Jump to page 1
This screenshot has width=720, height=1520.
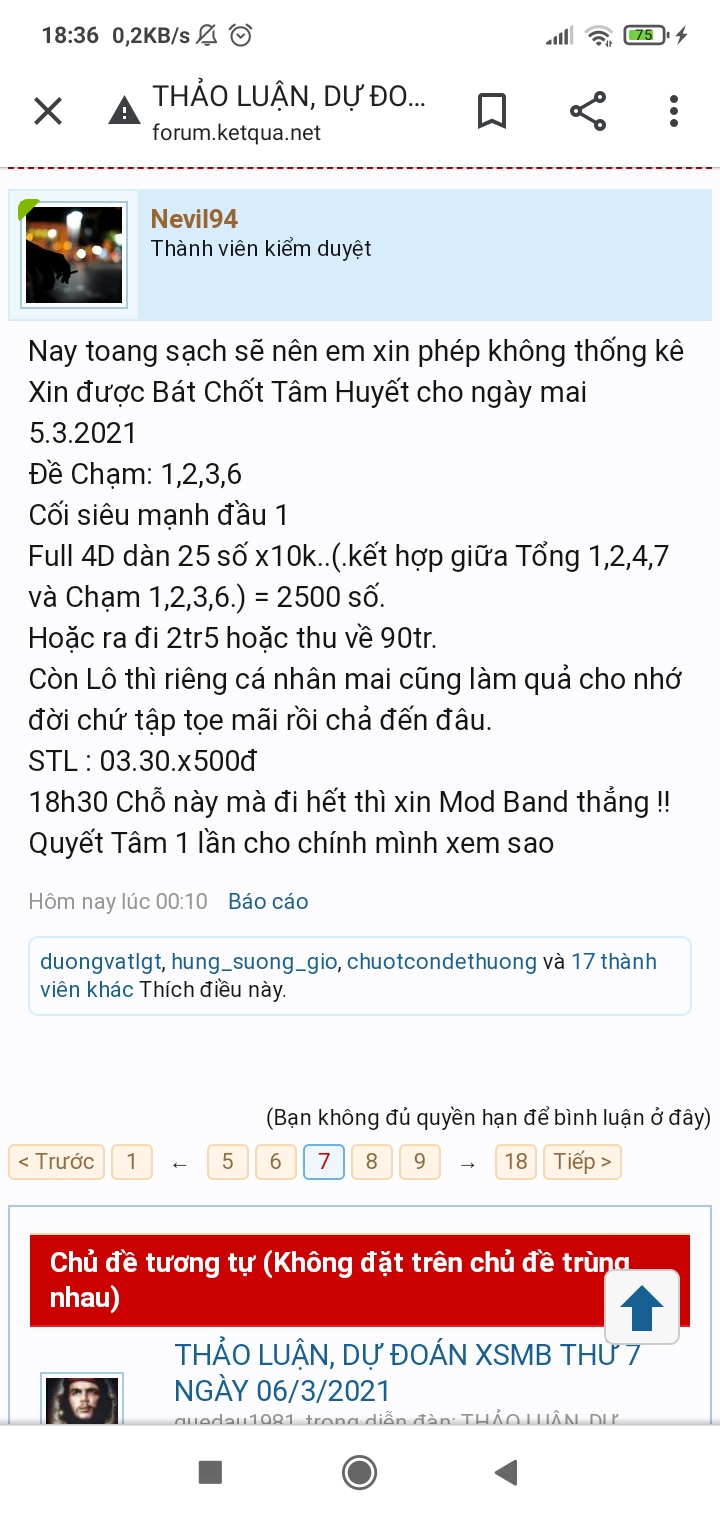tap(131, 1161)
